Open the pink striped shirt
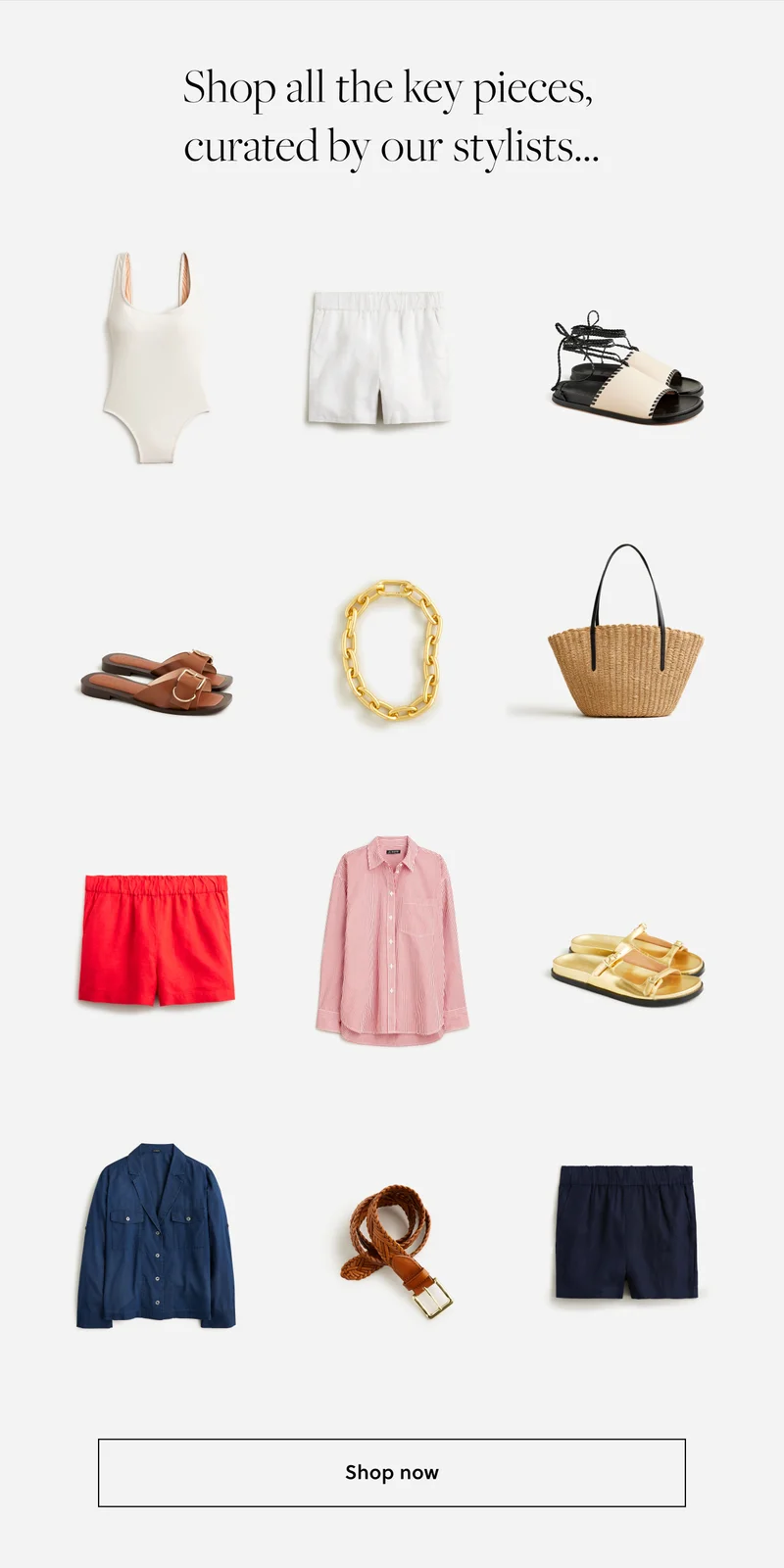 coord(392,940)
